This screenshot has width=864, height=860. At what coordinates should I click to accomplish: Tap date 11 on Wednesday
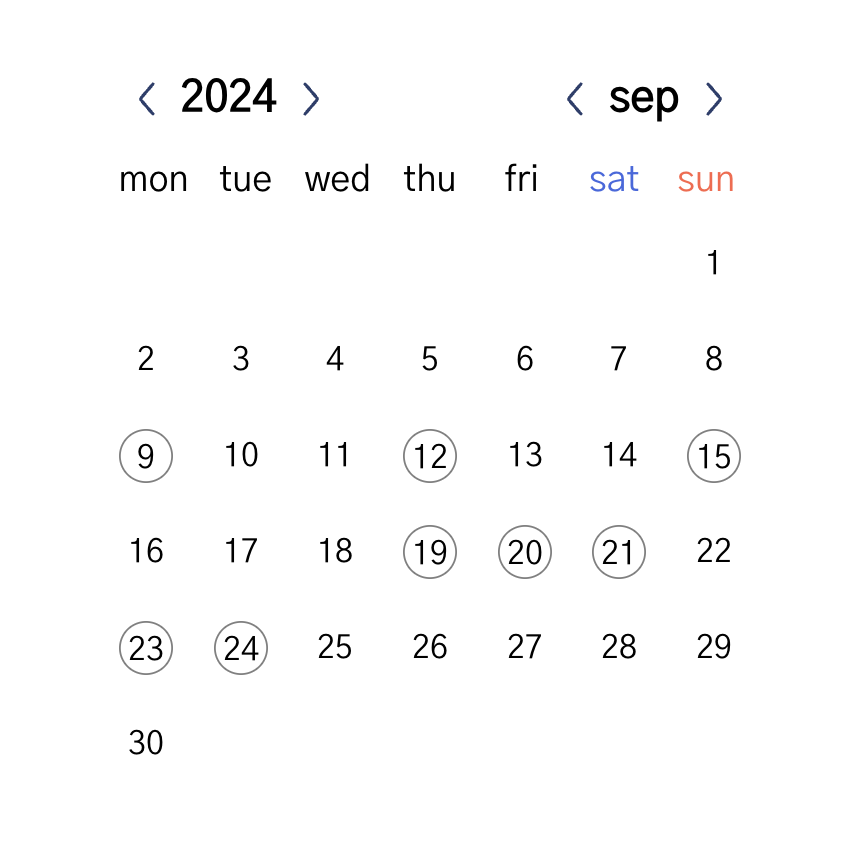click(335, 455)
